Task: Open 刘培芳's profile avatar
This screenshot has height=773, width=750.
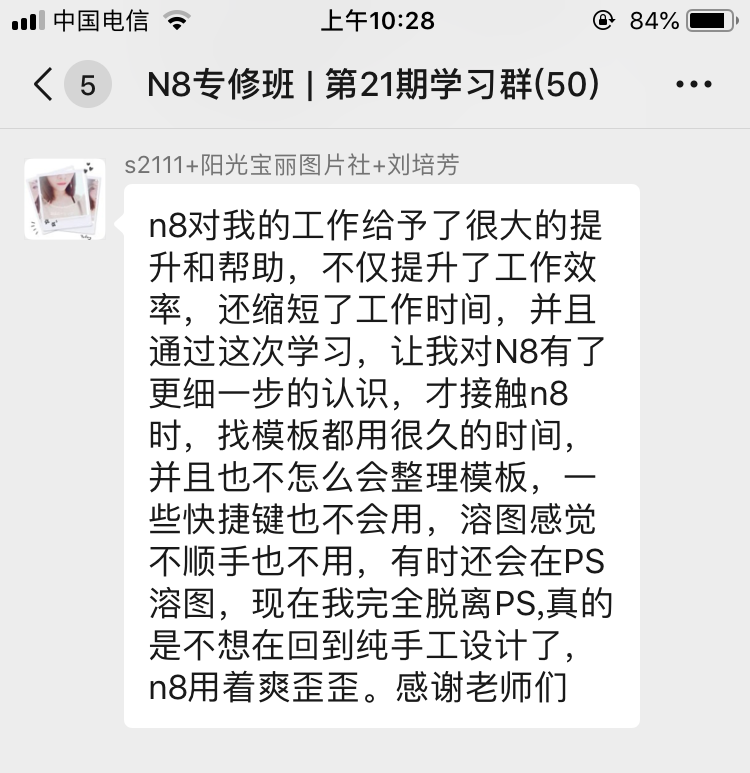Action: pyautogui.click(x=65, y=198)
